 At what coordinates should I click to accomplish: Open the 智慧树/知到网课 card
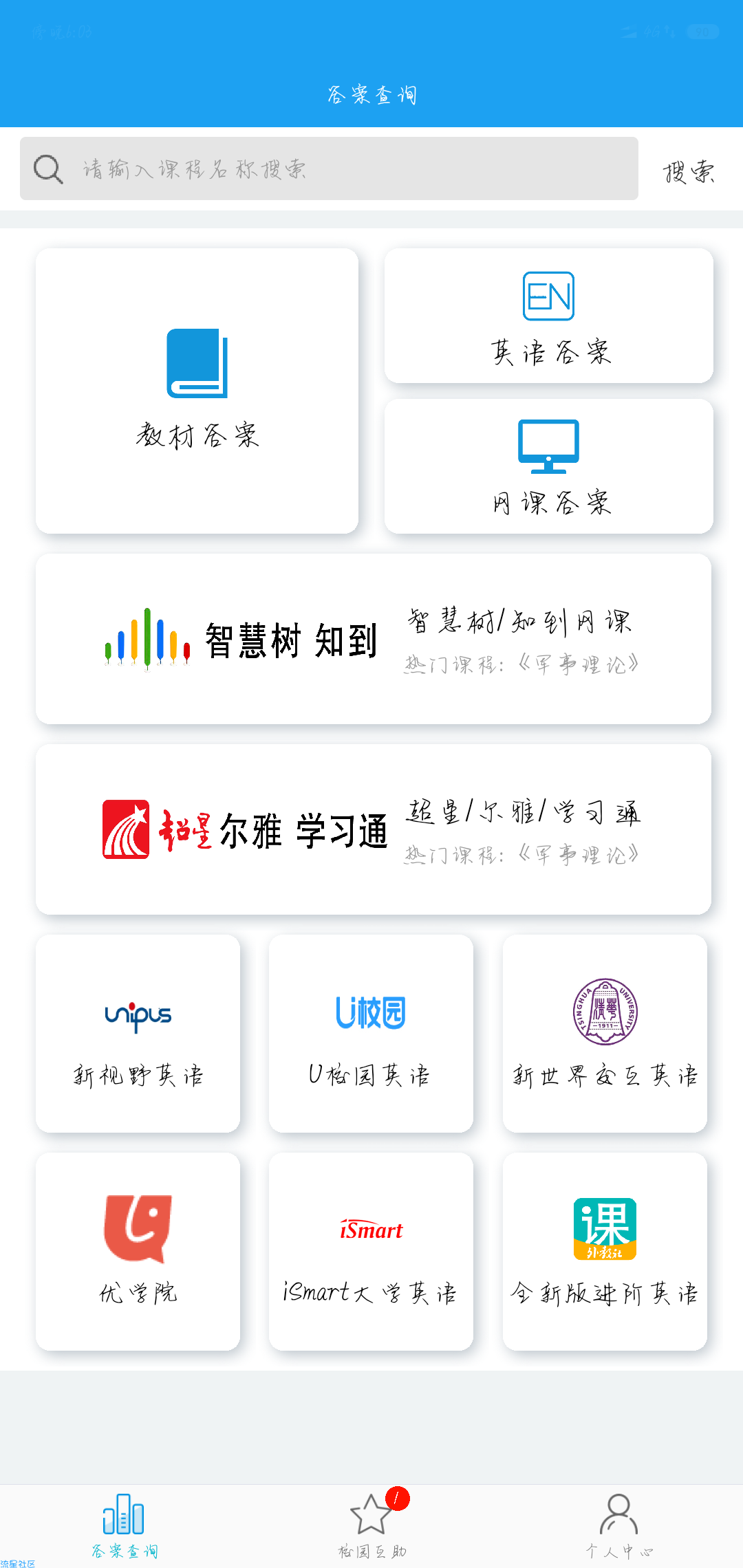[374, 639]
